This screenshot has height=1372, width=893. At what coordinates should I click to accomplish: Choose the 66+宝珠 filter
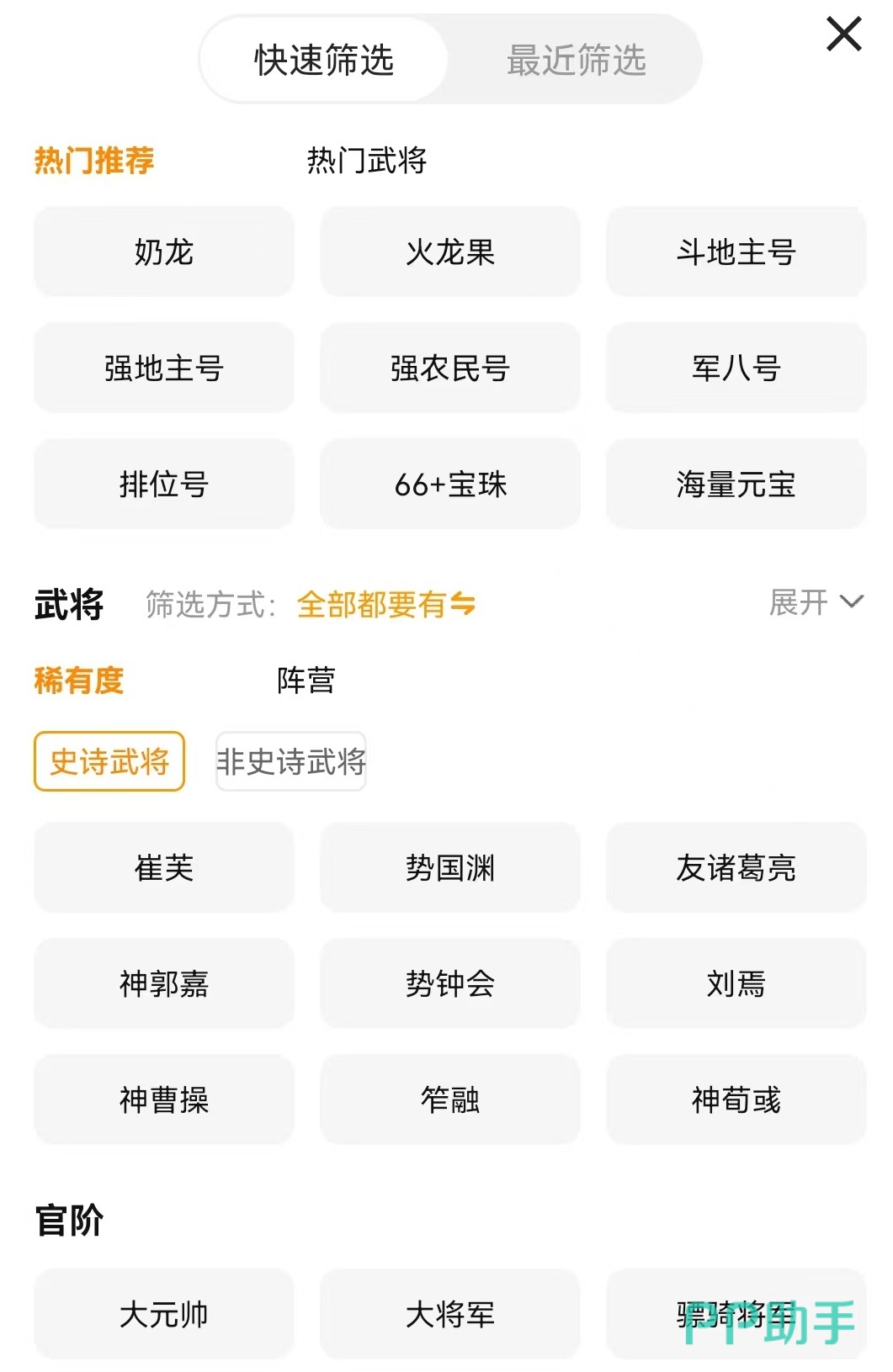[x=449, y=484]
